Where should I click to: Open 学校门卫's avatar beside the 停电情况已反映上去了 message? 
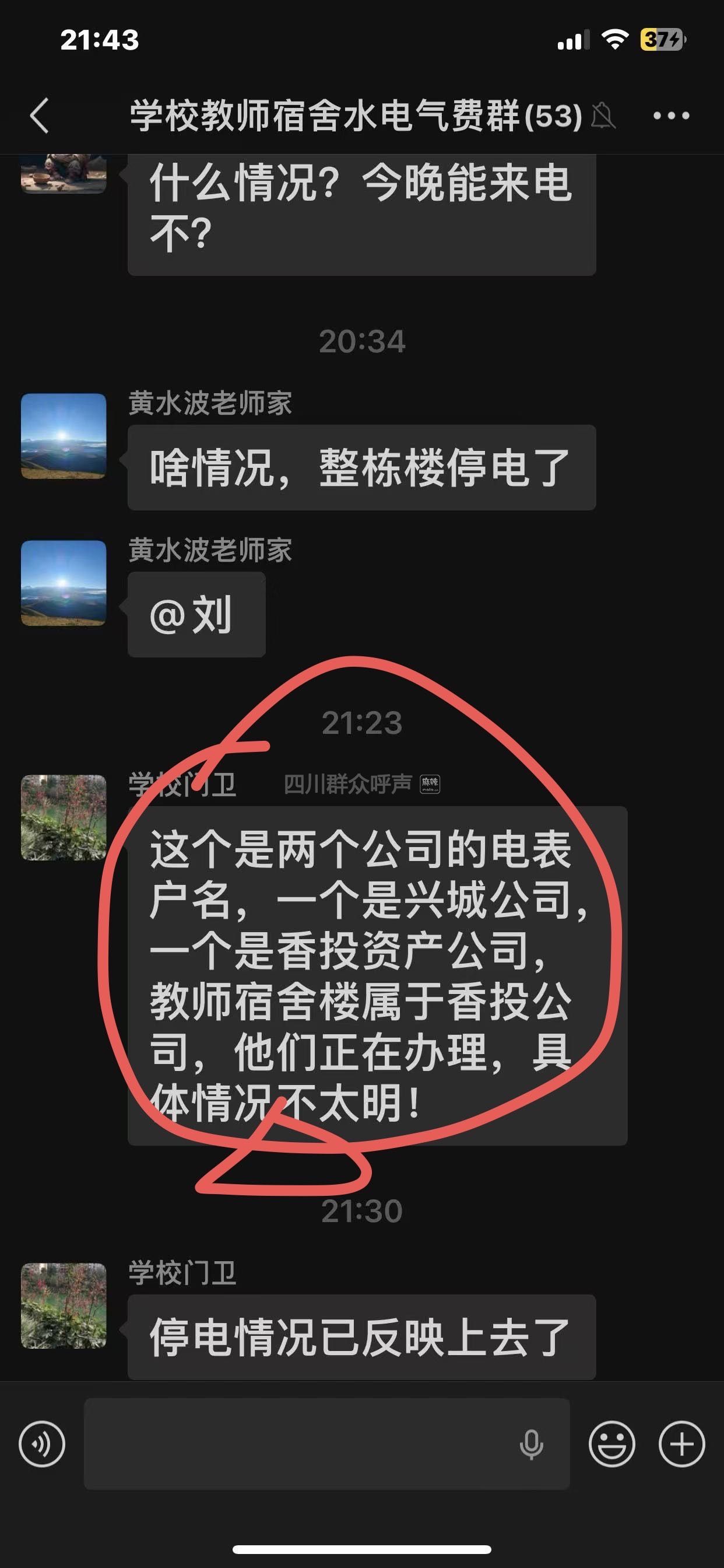[x=64, y=1305]
